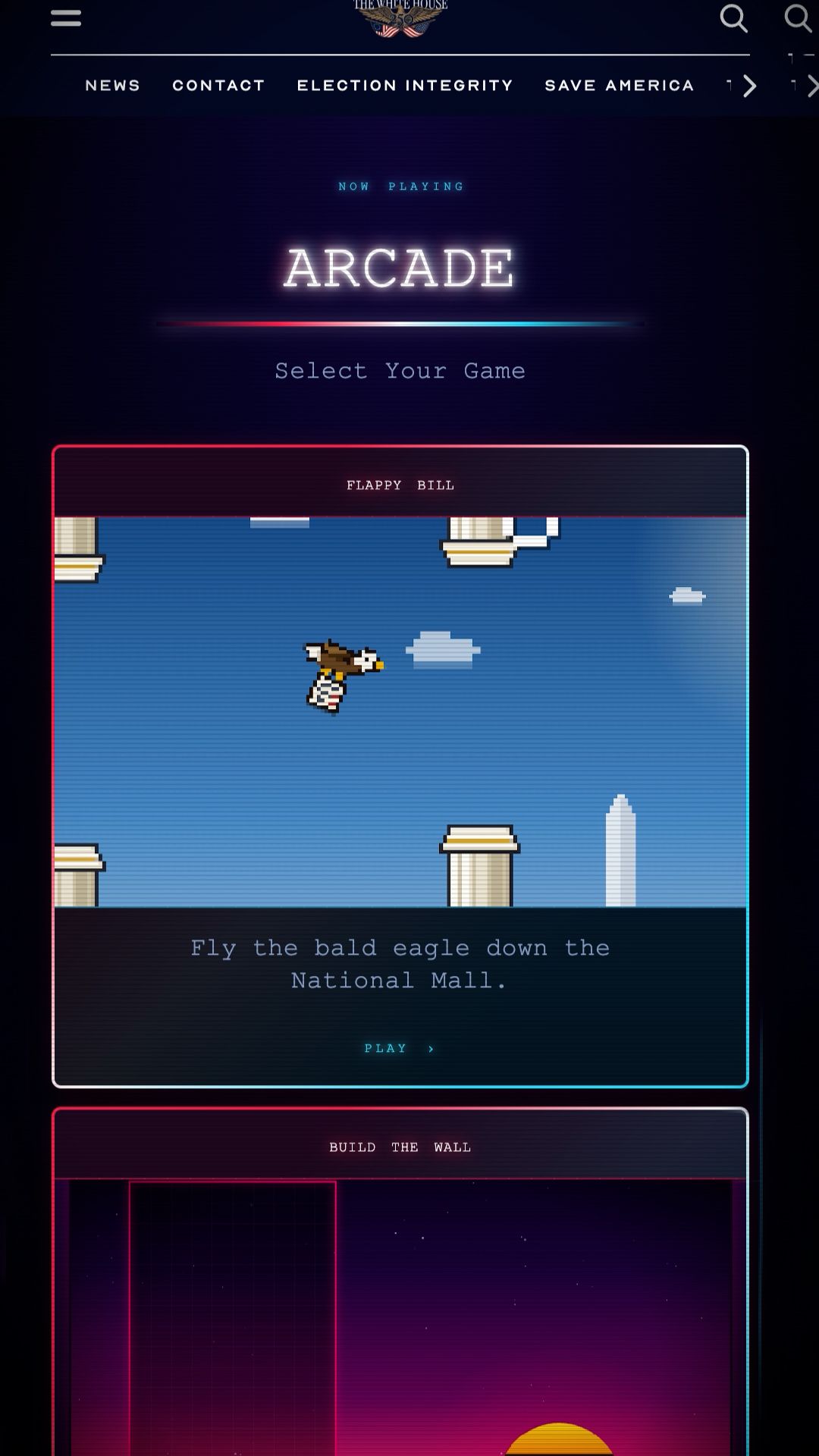Open the Flappy Bill game preview

tap(400, 711)
